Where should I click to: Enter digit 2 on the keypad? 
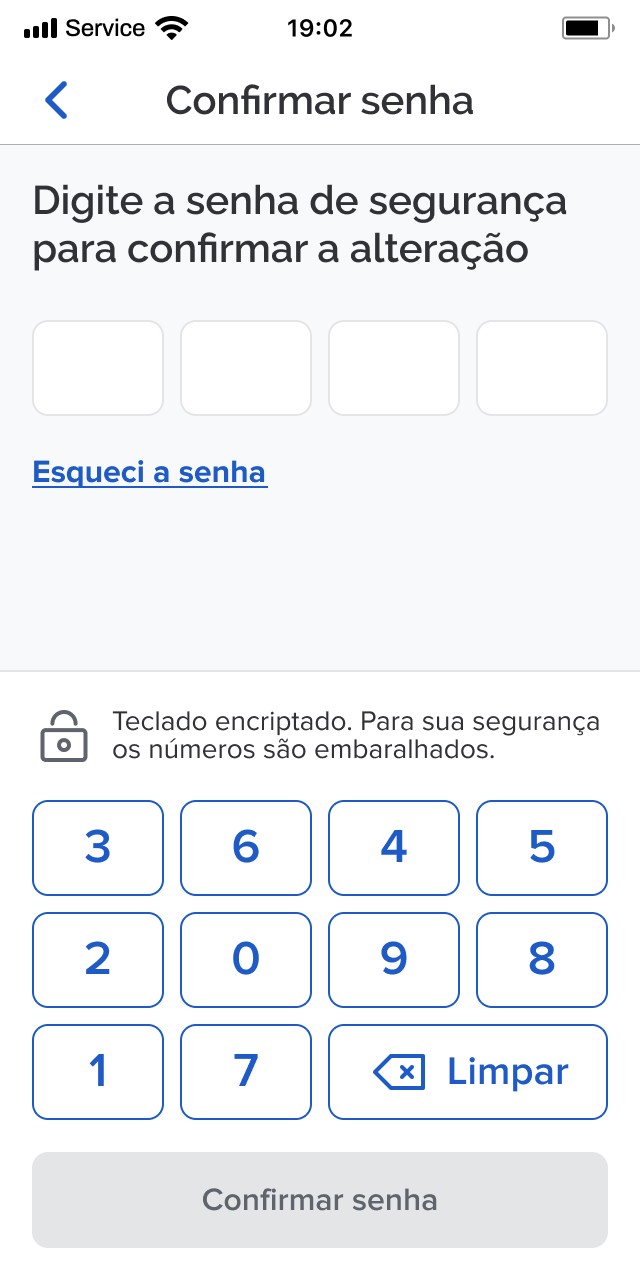coord(98,960)
